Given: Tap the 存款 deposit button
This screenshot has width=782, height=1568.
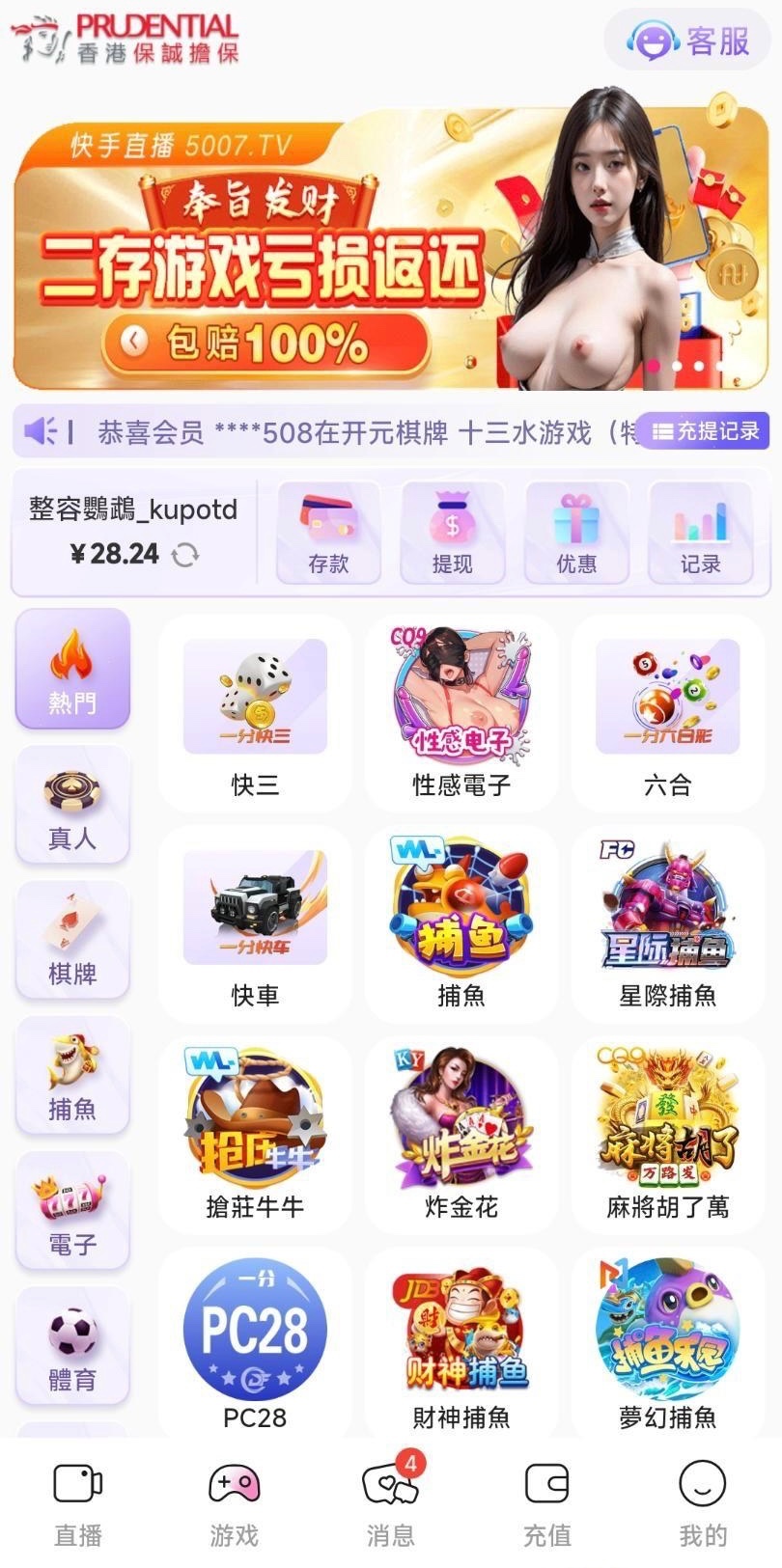Looking at the screenshot, I should pyautogui.click(x=328, y=534).
